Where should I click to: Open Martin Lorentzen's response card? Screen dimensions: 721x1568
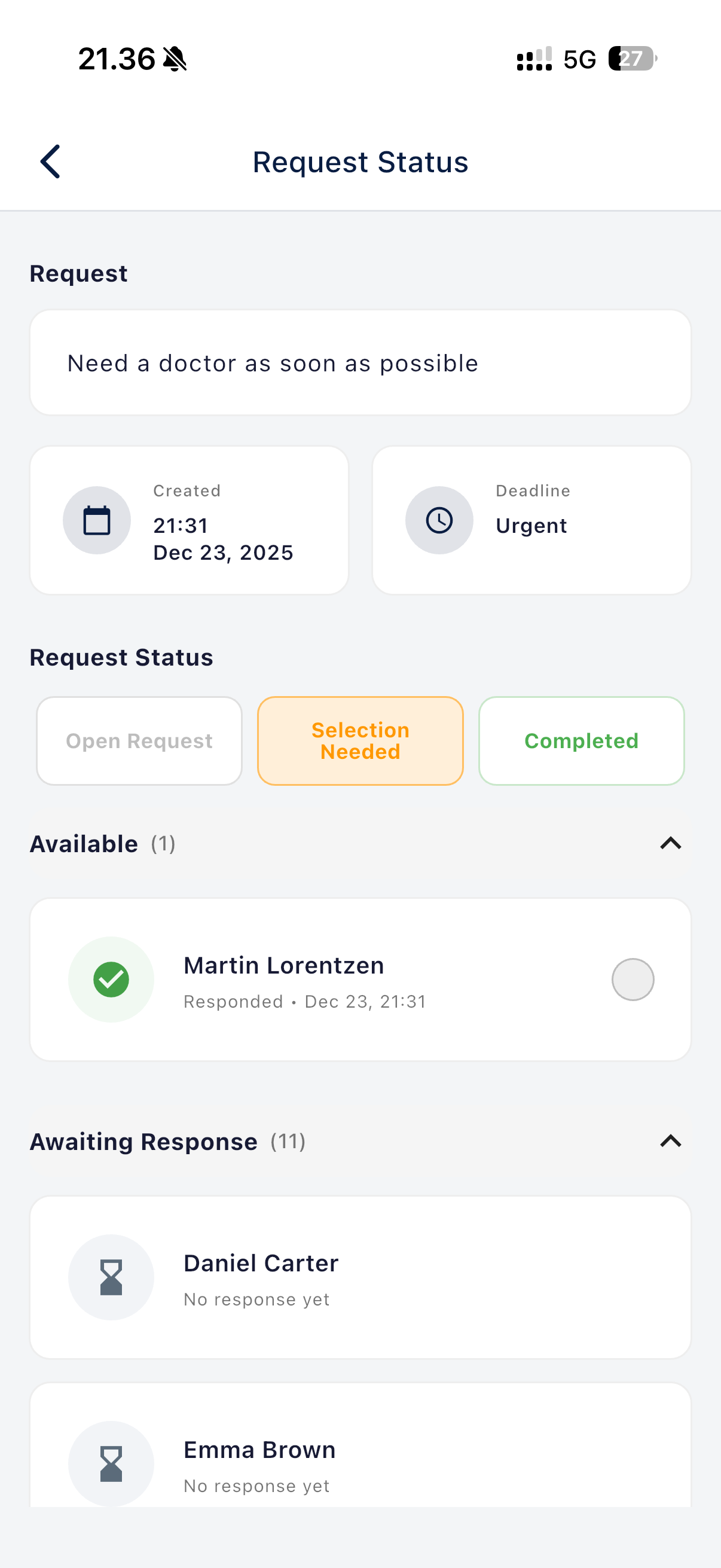360,979
